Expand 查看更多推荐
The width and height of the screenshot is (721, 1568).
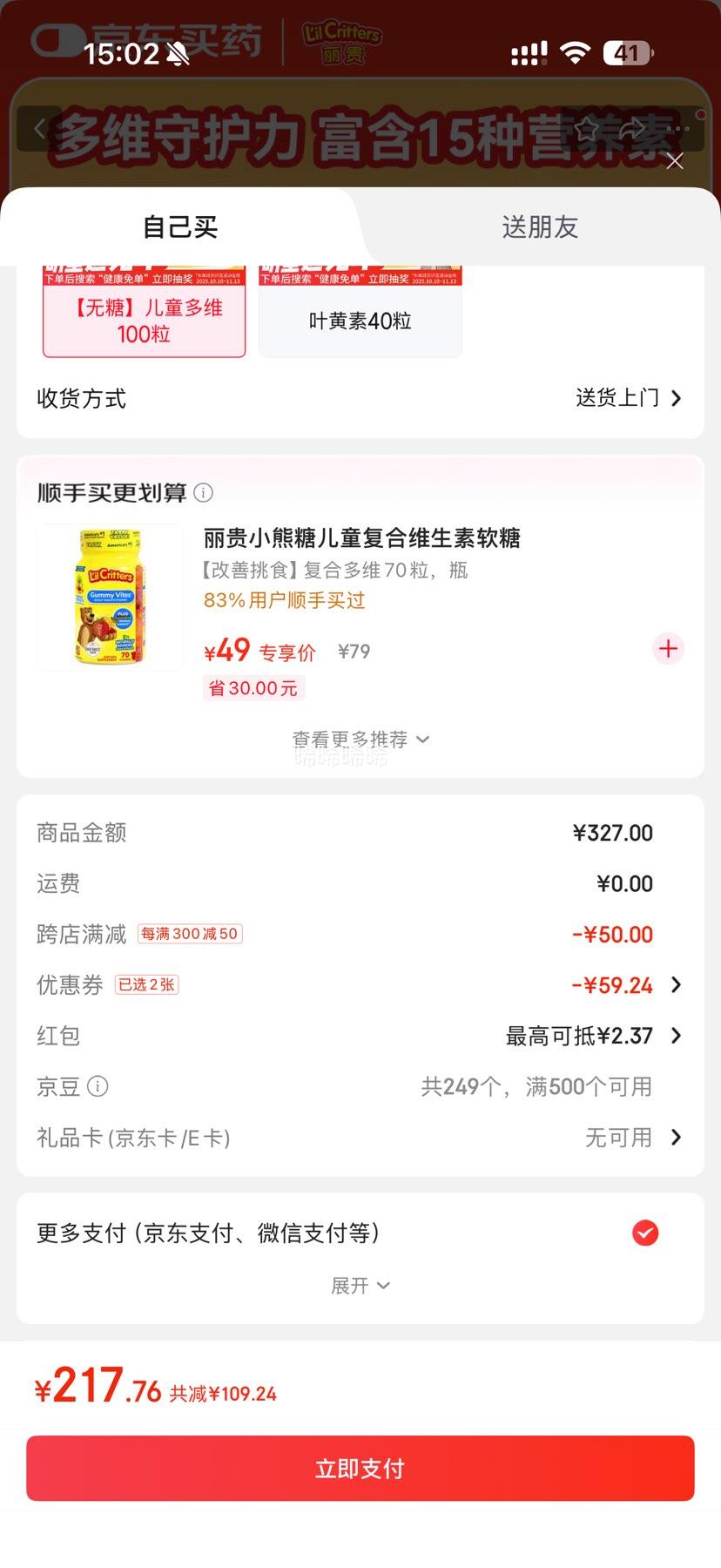(360, 740)
